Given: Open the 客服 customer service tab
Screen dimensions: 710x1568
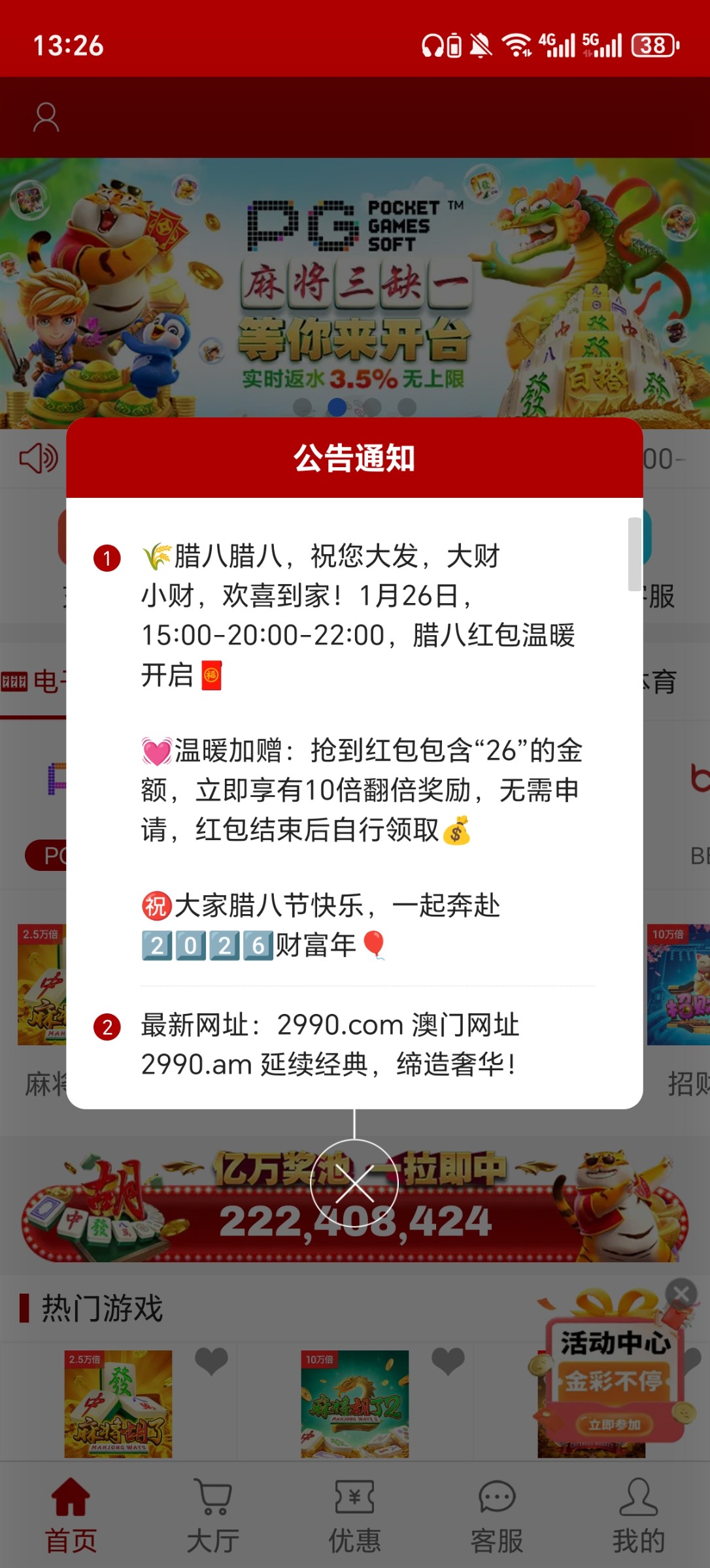Looking at the screenshot, I should click(497, 1516).
